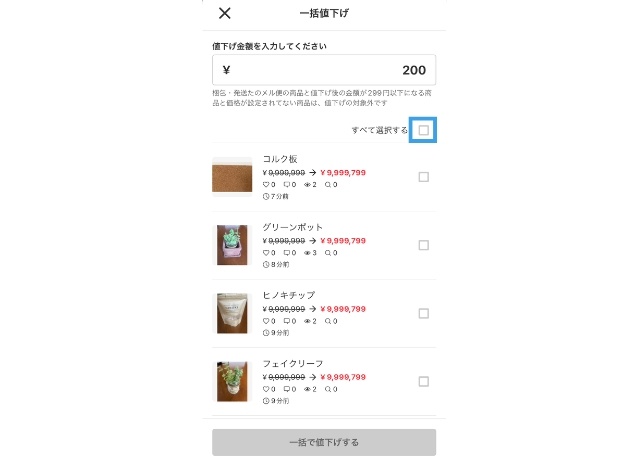Select the ヒノキチップ checkbox
The image size is (640, 465).
point(424,313)
